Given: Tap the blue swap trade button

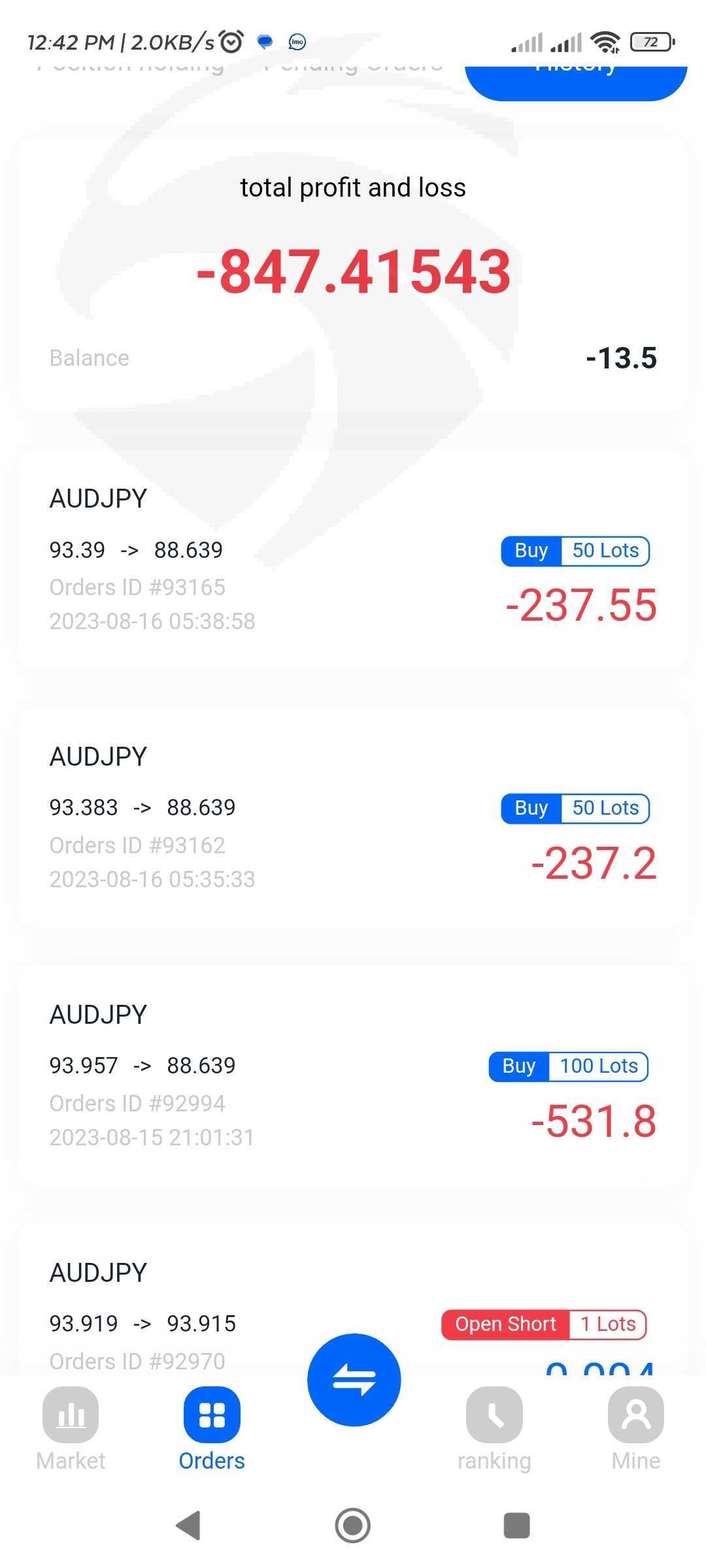Looking at the screenshot, I should click(354, 1379).
